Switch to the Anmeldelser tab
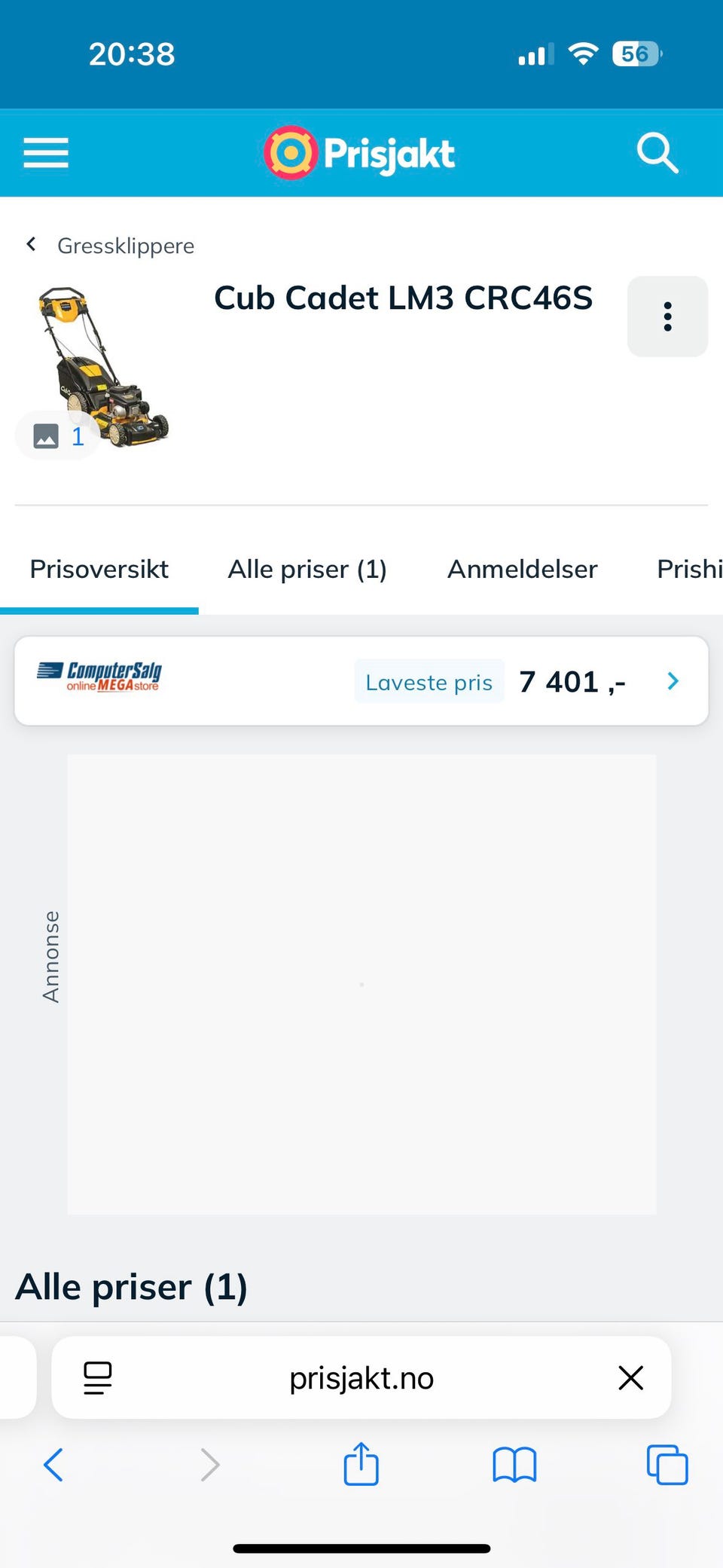This screenshot has width=723, height=1568. point(522,569)
